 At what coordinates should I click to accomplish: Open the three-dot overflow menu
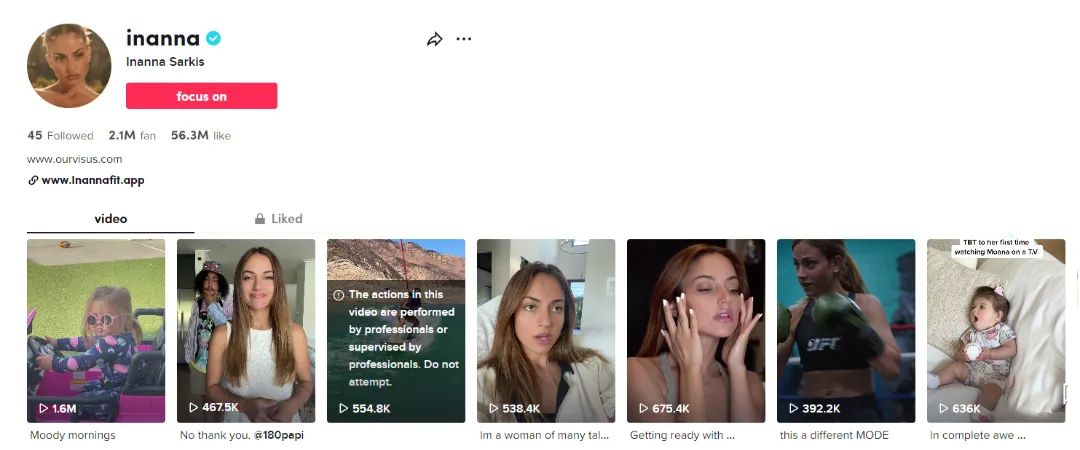point(464,39)
